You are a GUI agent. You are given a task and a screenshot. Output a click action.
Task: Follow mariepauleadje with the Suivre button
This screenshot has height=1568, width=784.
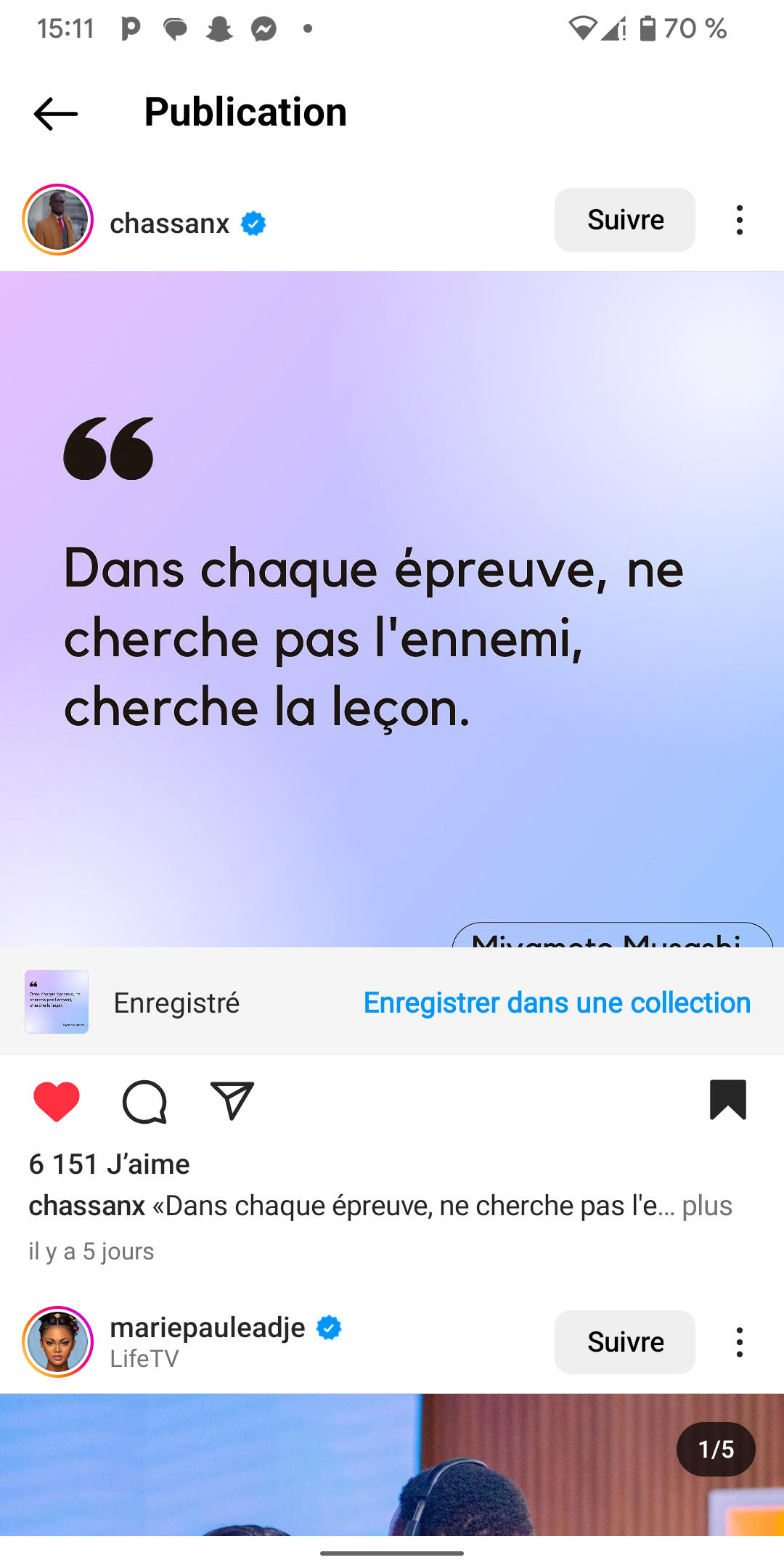coord(624,1342)
